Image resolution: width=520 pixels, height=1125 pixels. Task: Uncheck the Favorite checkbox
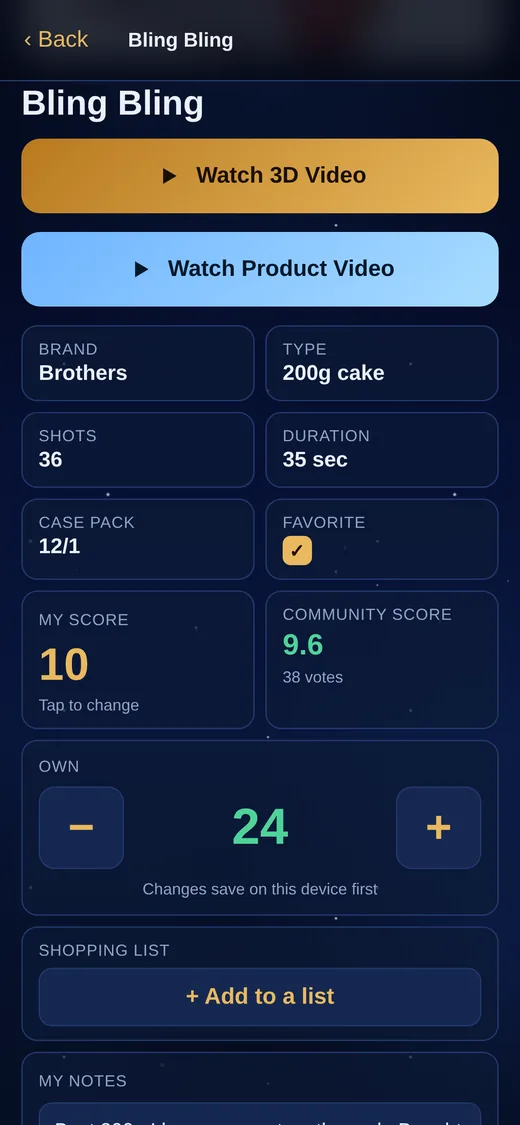pos(297,551)
